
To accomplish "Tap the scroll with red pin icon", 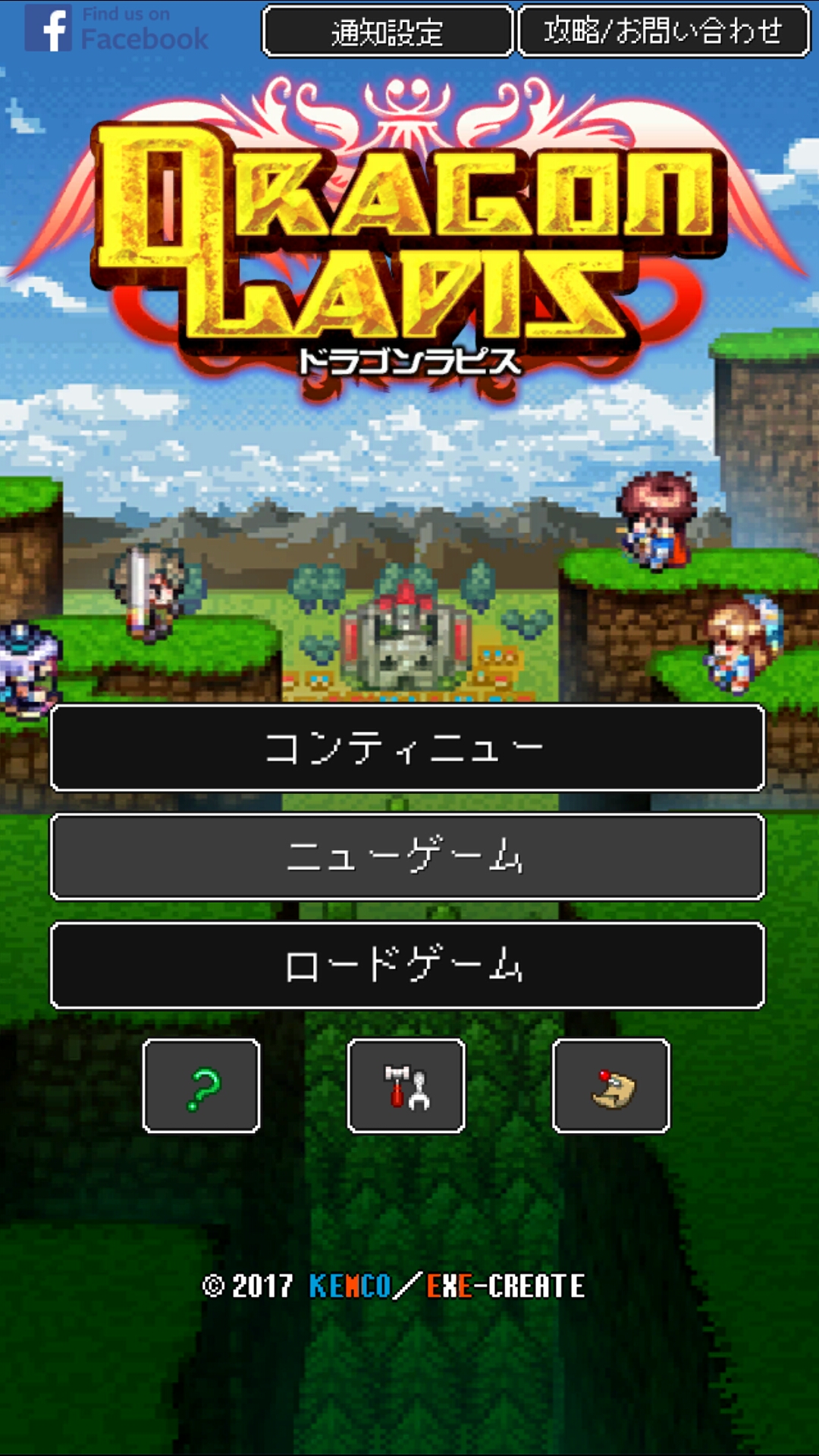I will 611,1086.
